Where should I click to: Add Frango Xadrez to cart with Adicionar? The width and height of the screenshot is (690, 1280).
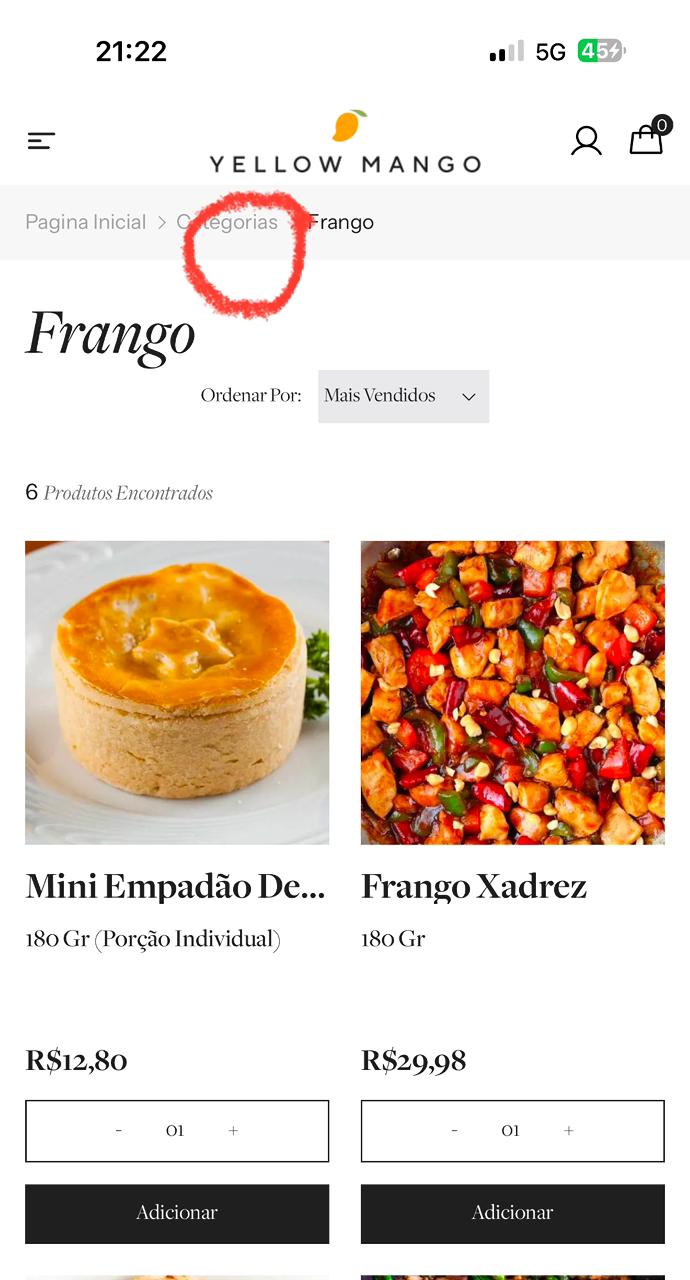tap(512, 1213)
